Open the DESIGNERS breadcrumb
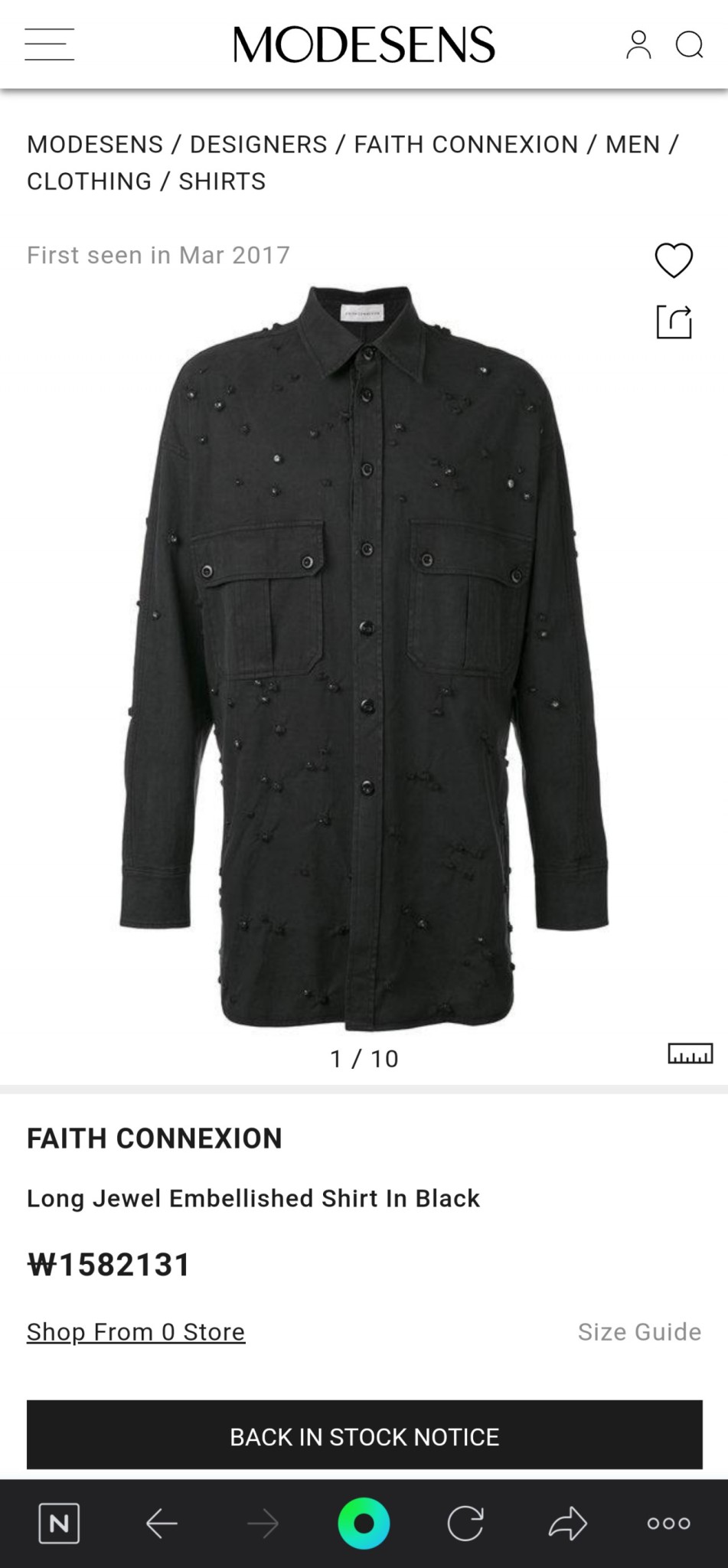The image size is (728, 1568). (x=258, y=145)
